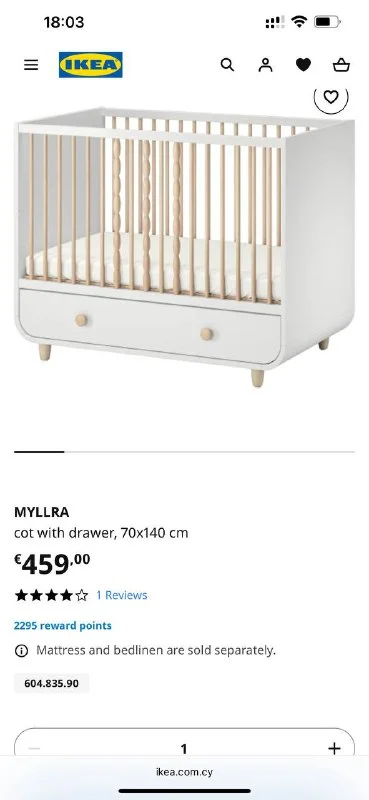
Task: Add MYLLRA cot to wishlist heart
Action: (x=331, y=96)
